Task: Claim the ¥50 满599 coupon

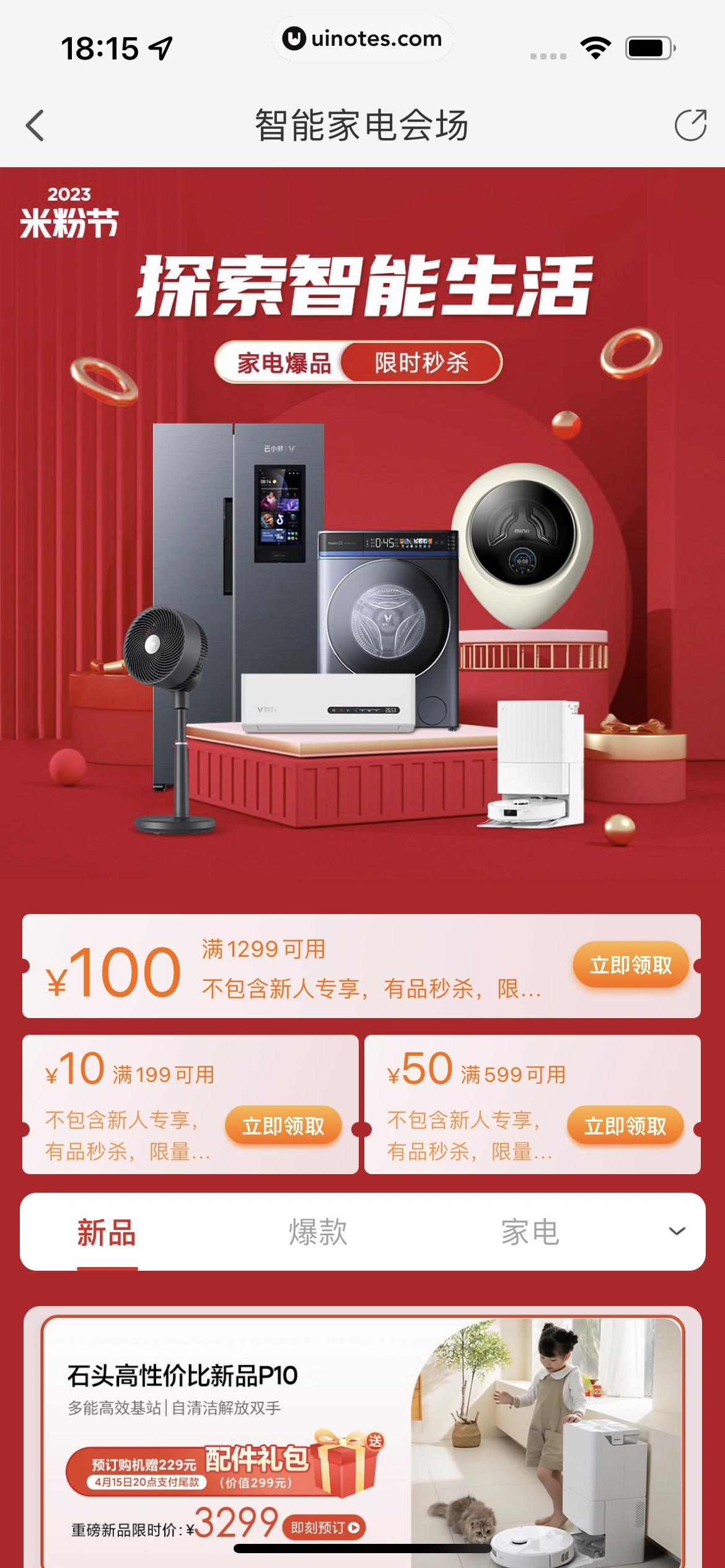Action: (625, 1126)
